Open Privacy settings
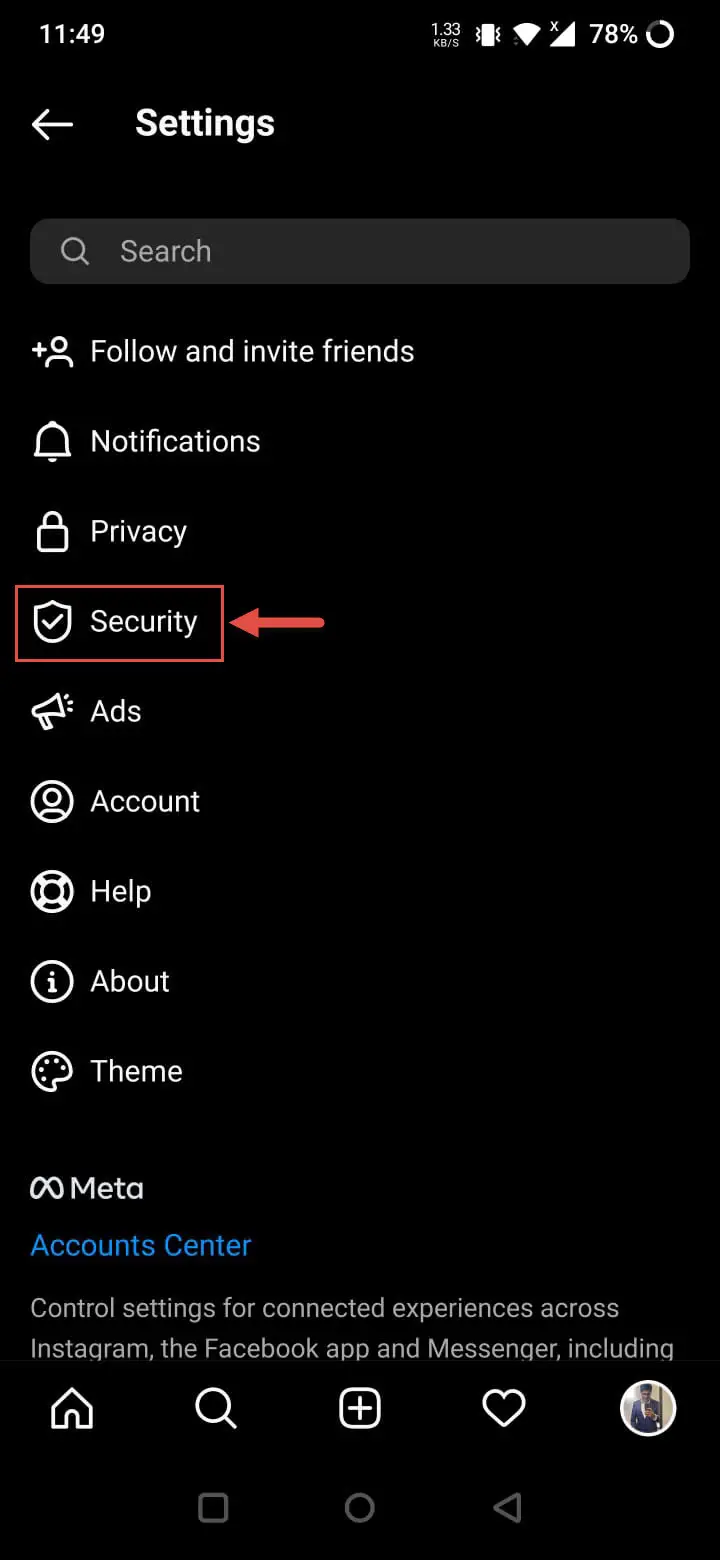Viewport: 720px width, 1560px height. 360,531
